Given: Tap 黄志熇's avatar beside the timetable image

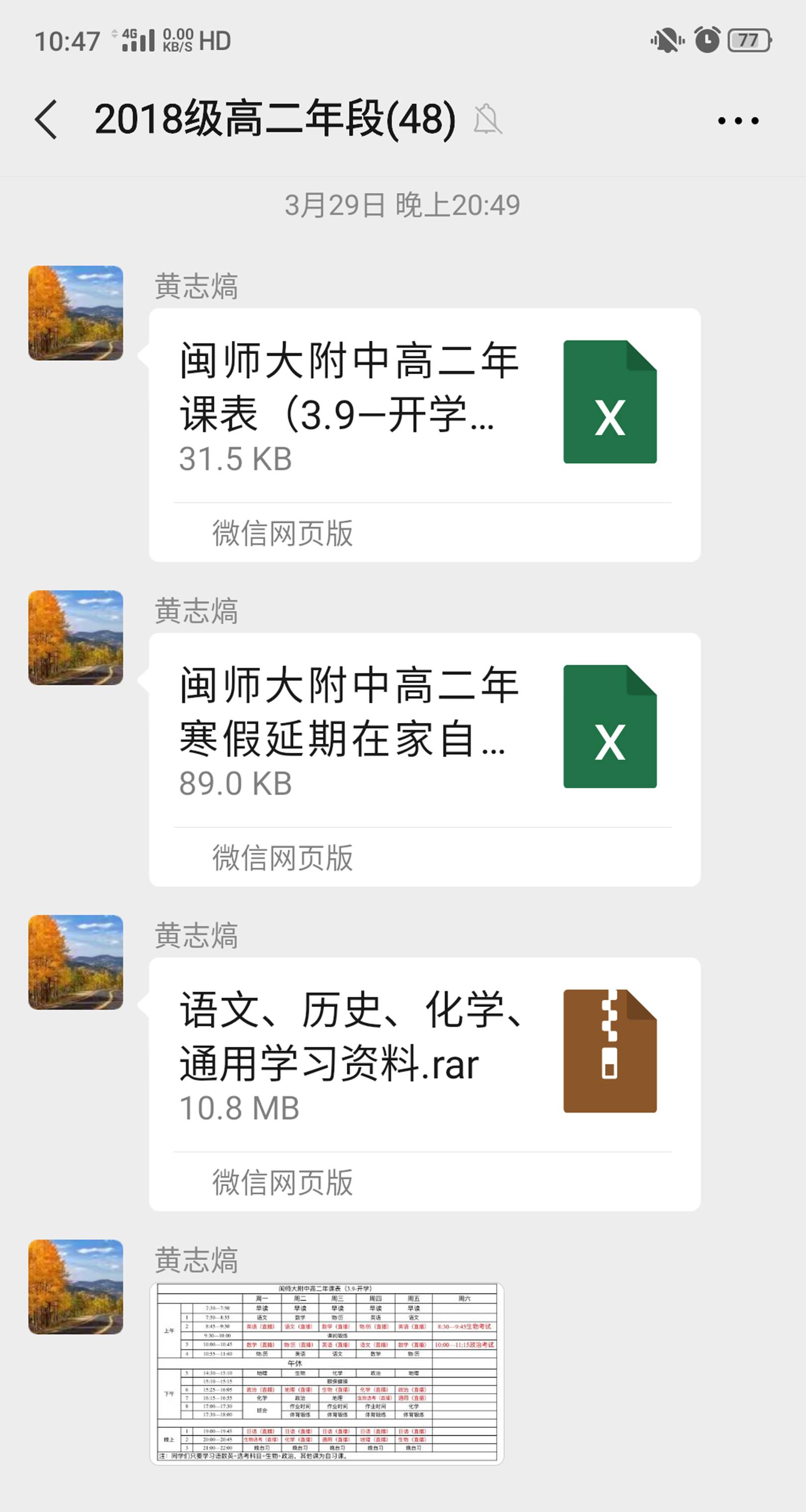Looking at the screenshot, I should pyautogui.click(x=76, y=1287).
